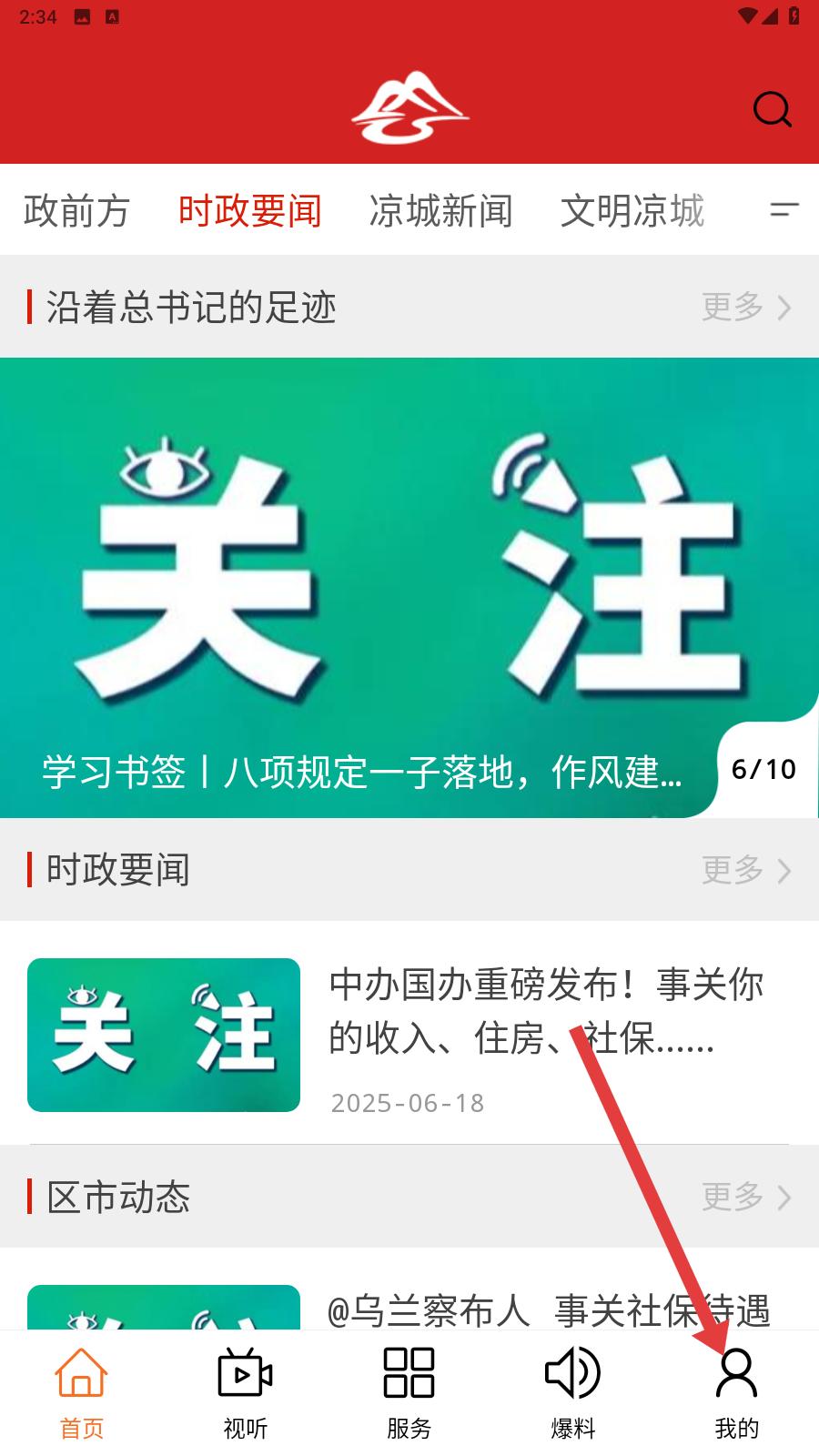Screen dimensions: 819x1456
Task: Tap 更多 beside 区市动态
Action: click(745, 1197)
